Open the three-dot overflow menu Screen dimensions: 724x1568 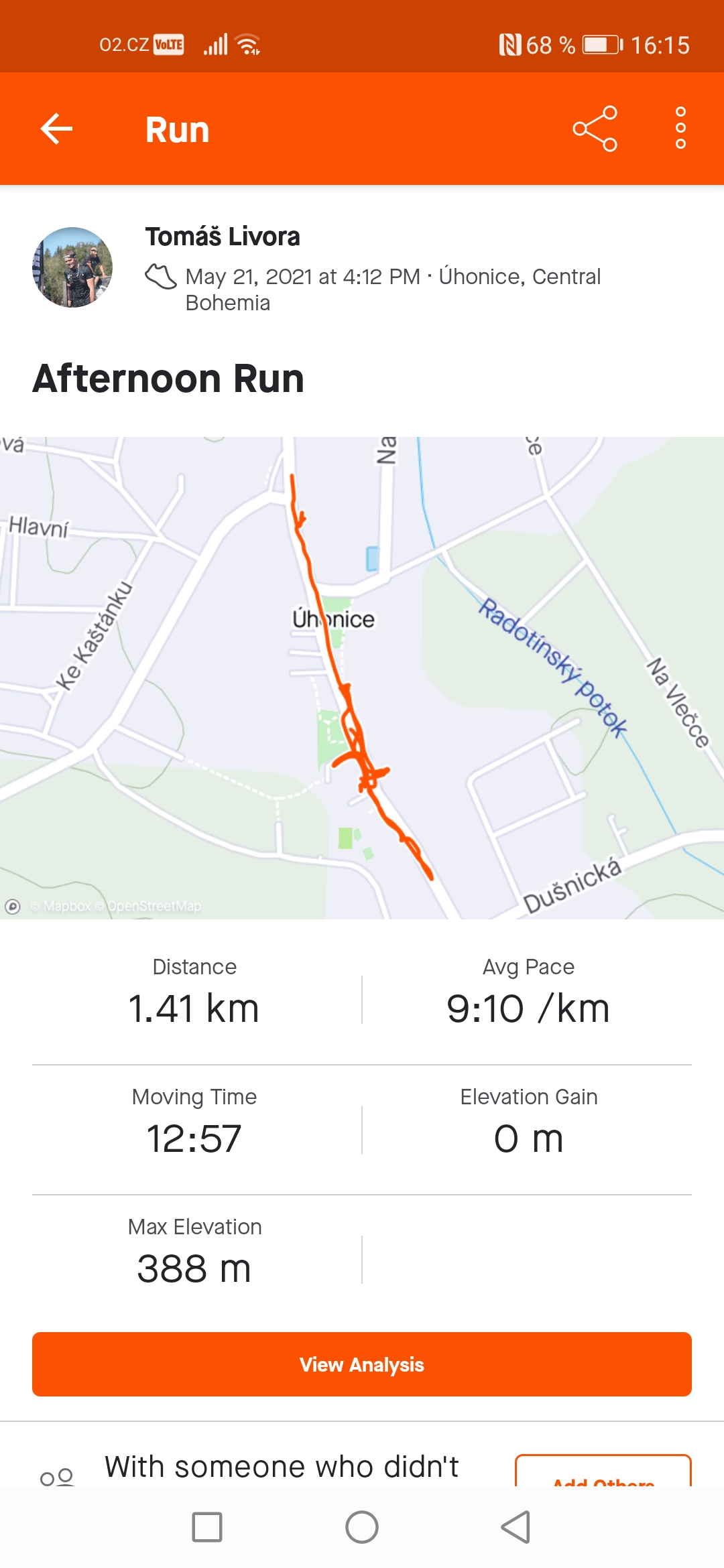680,129
